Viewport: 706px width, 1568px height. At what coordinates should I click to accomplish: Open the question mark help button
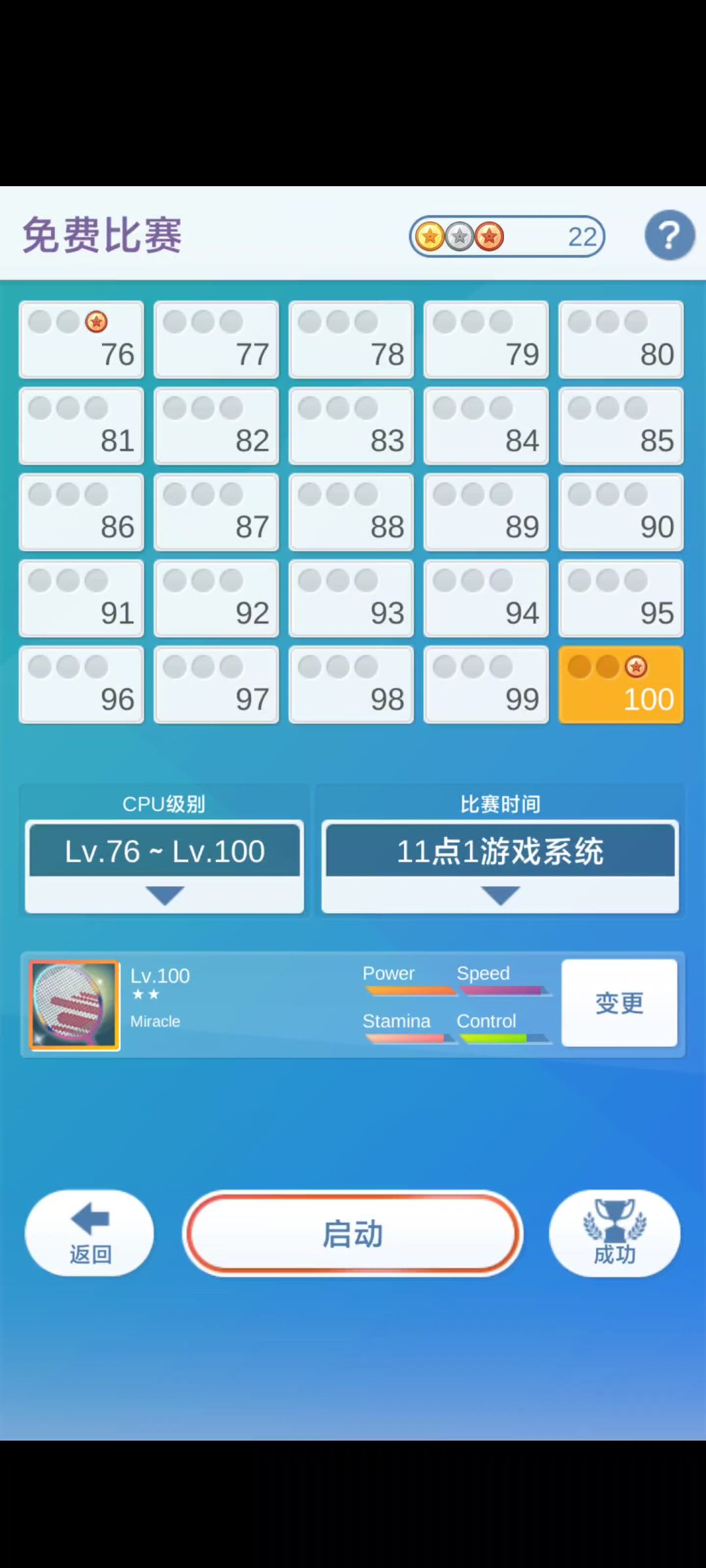(669, 235)
